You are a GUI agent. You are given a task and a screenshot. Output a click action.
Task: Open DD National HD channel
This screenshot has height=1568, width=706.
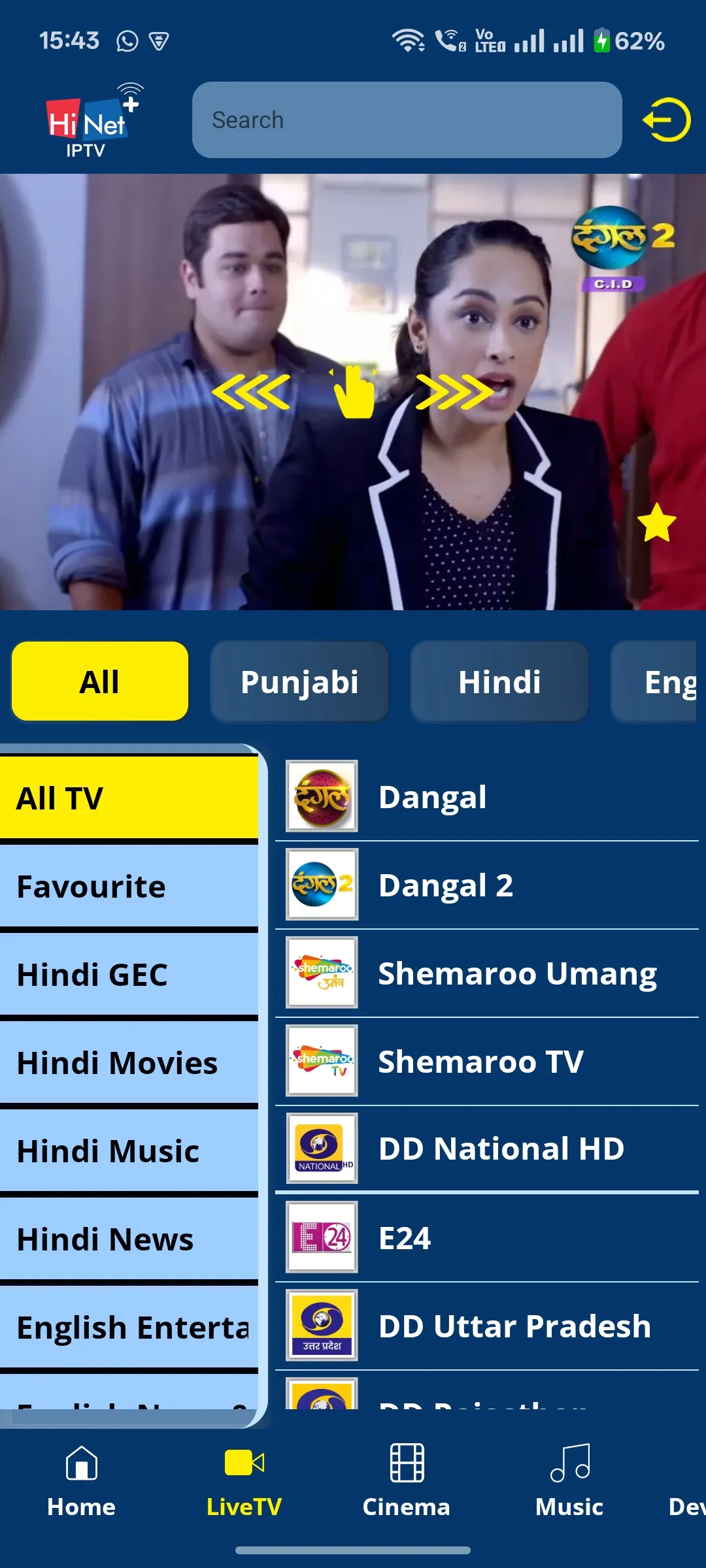tap(487, 1149)
